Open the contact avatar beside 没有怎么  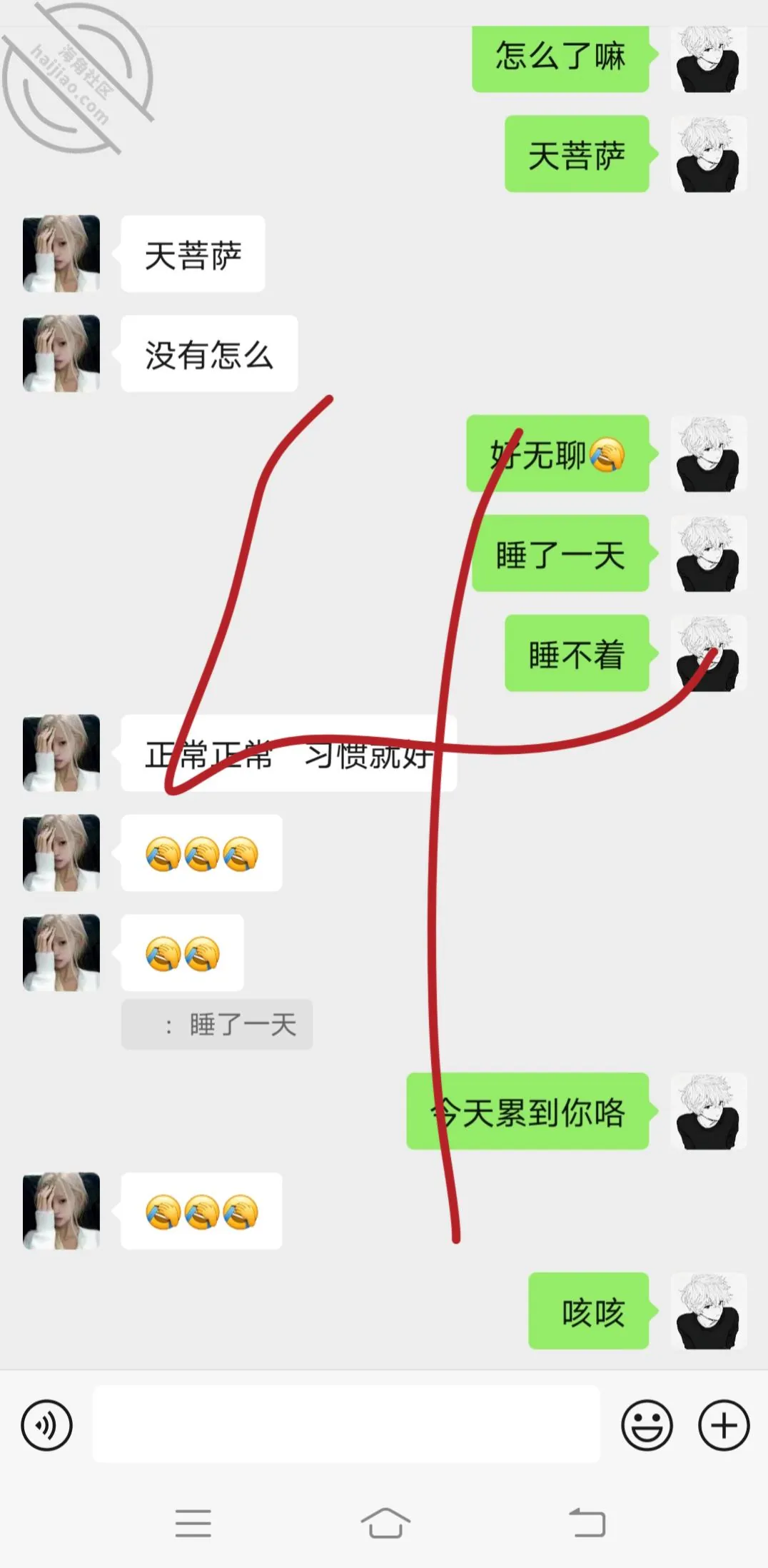pos(61,353)
